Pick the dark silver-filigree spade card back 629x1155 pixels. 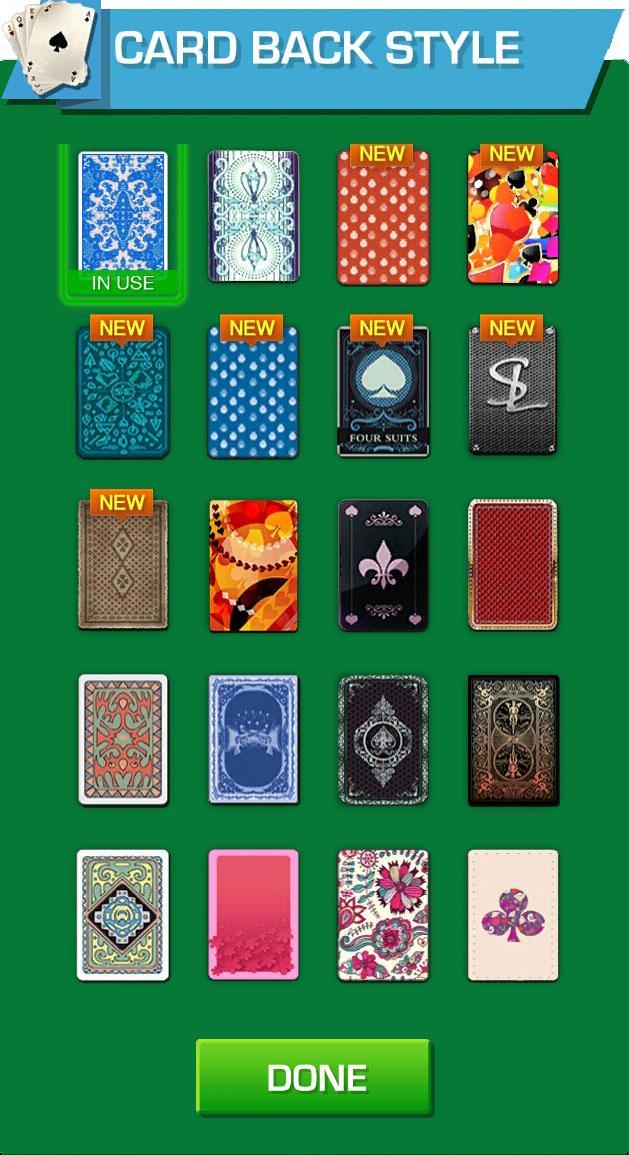[x=383, y=740]
